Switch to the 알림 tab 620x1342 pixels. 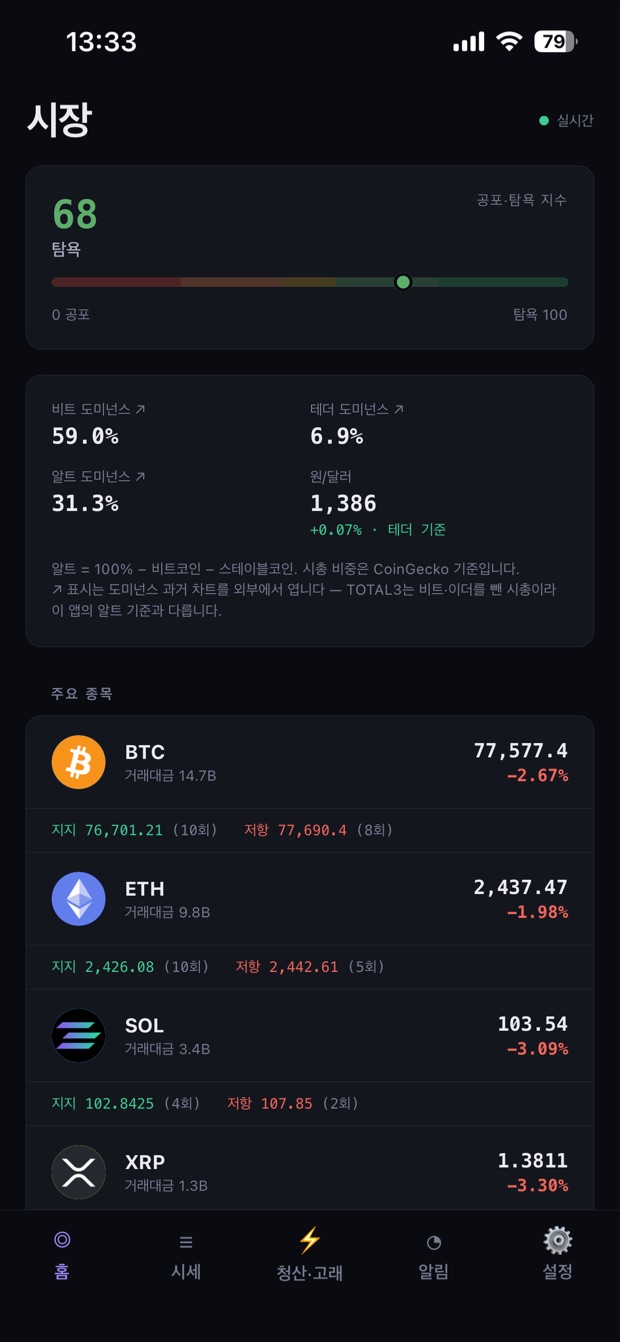pos(434,1255)
